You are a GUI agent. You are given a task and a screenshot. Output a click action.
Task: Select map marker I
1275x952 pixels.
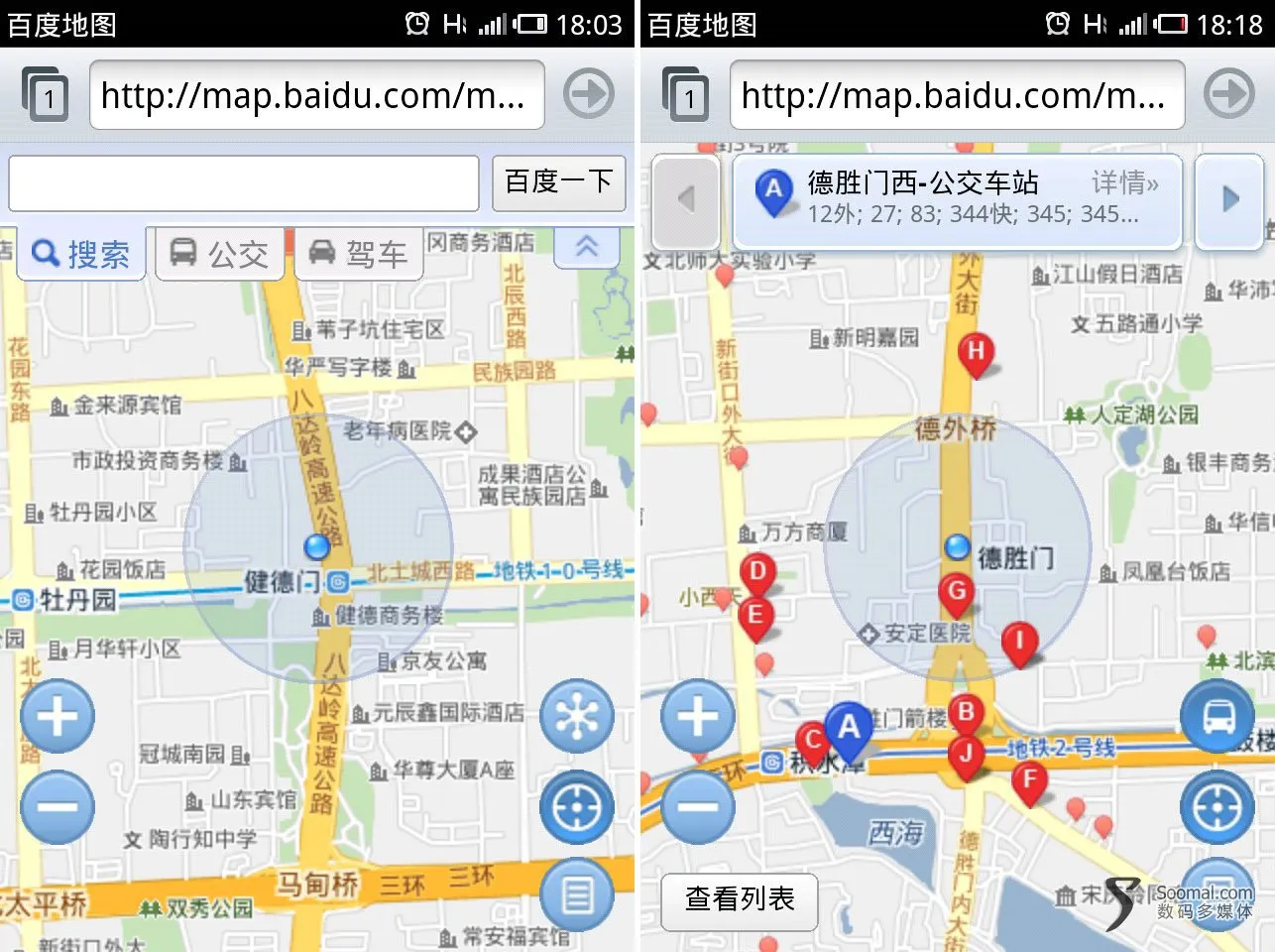coord(1019,640)
